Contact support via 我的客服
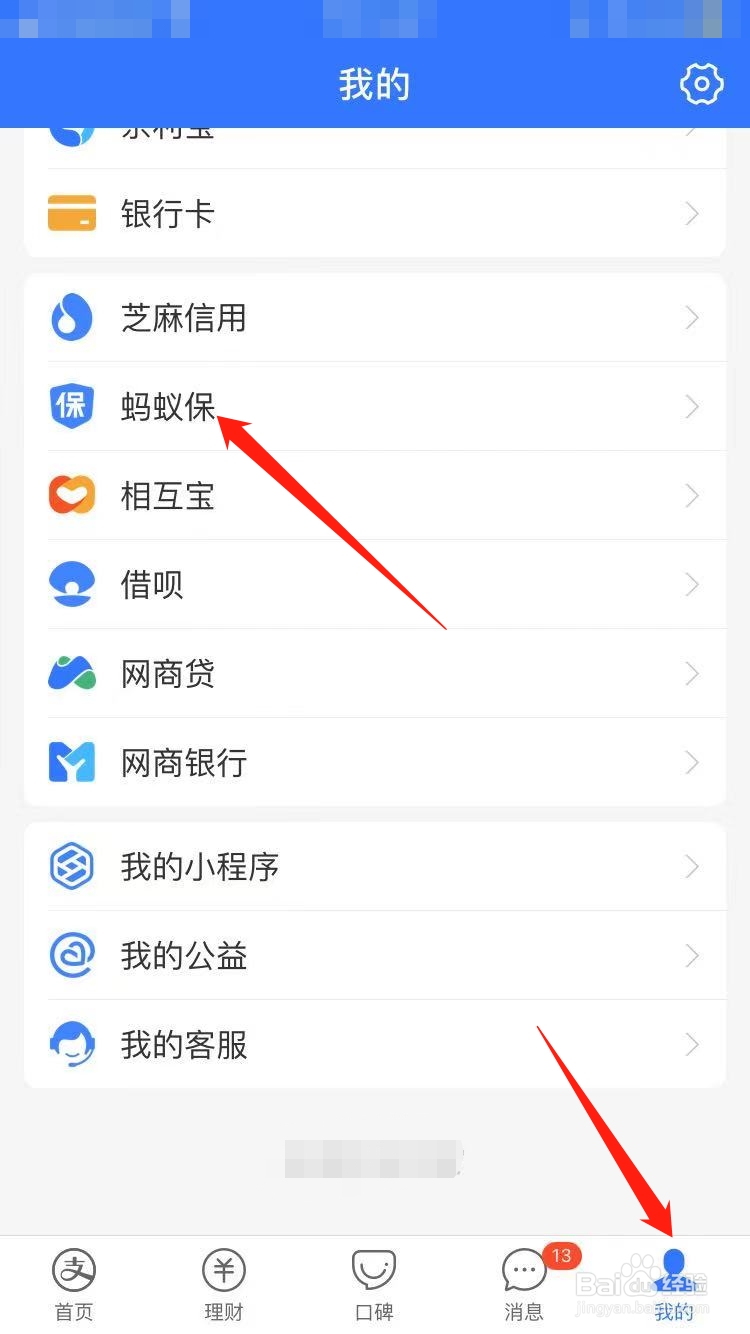The width and height of the screenshot is (750, 1334). [x=183, y=1044]
